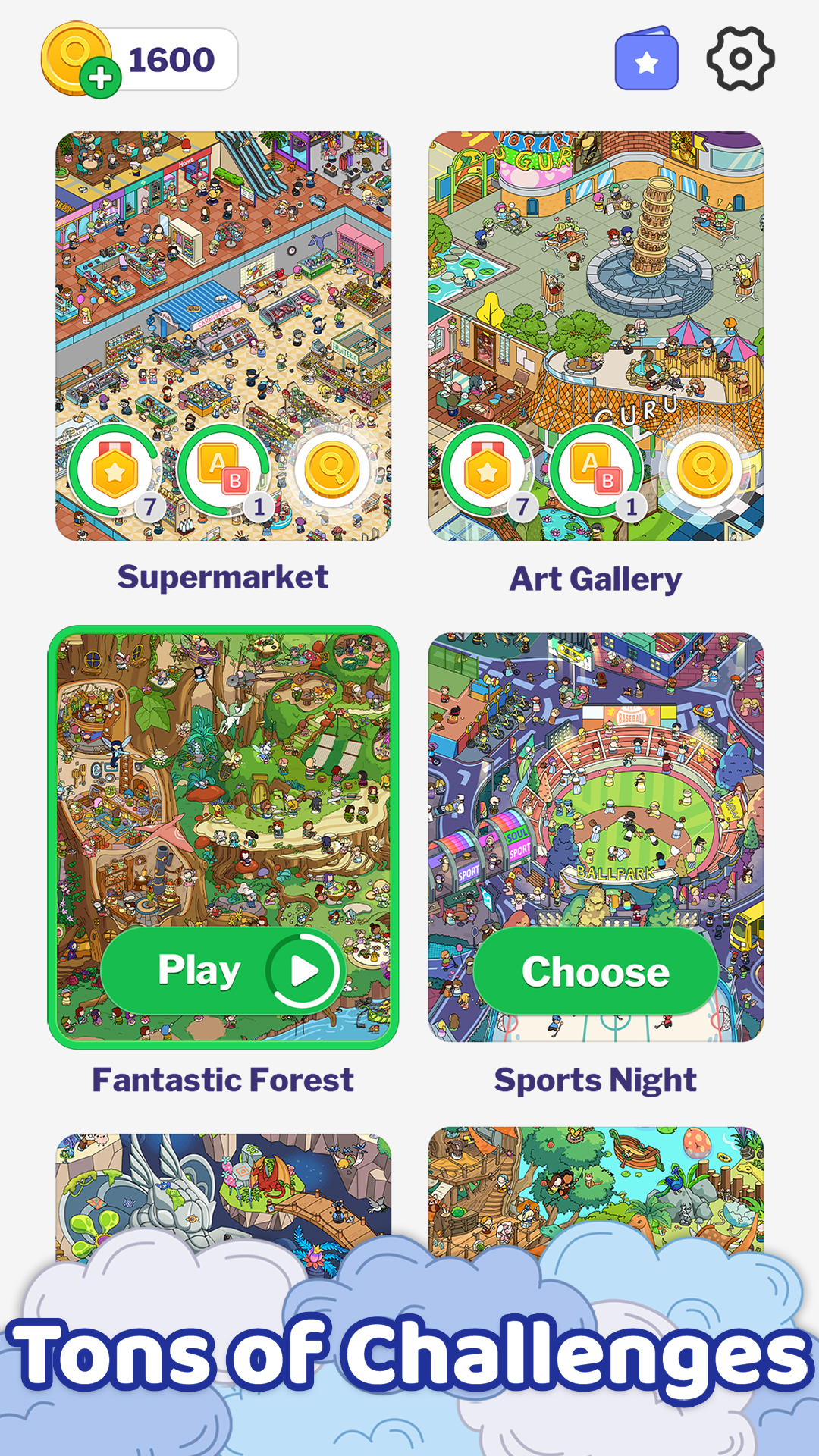The height and width of the screenshot is (1456, 819).
Task: Select the A/B letters challenge on Art Gallery
Action: (599, 469)
